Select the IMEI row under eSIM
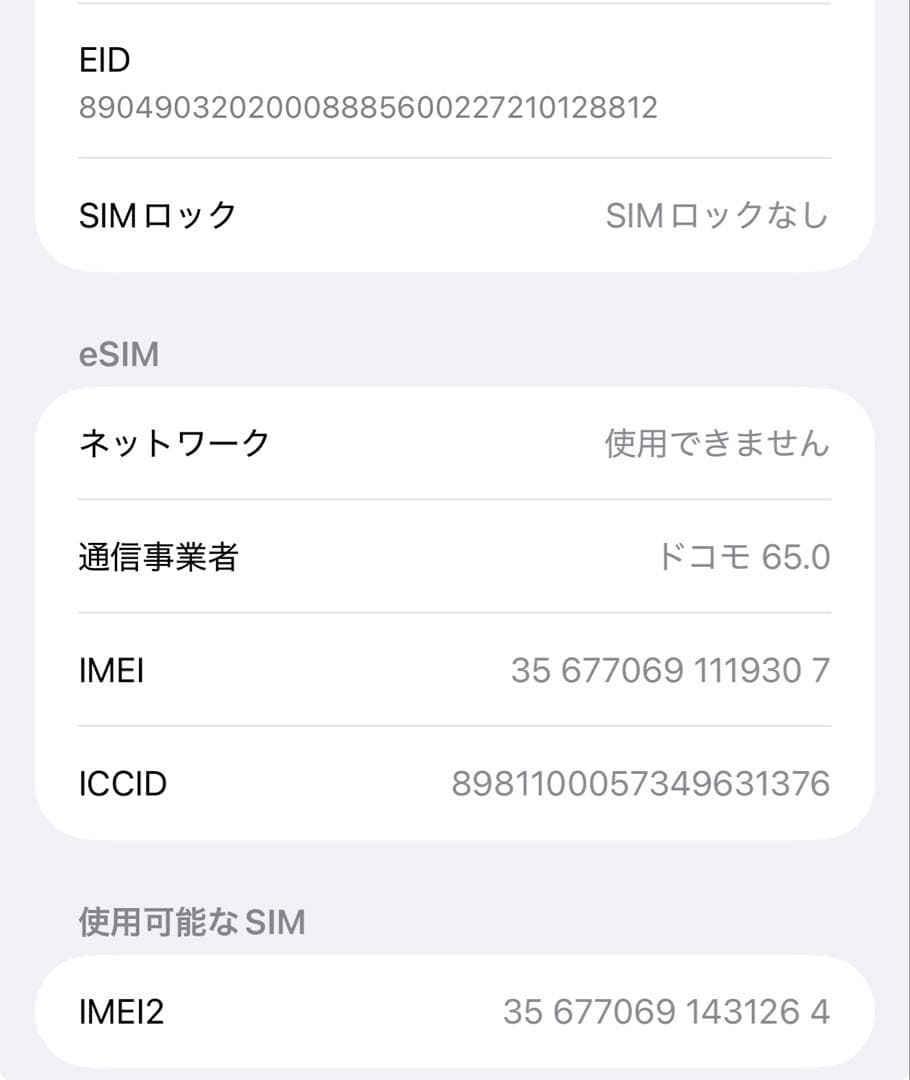910x1080 pixels. coord(455,670)
